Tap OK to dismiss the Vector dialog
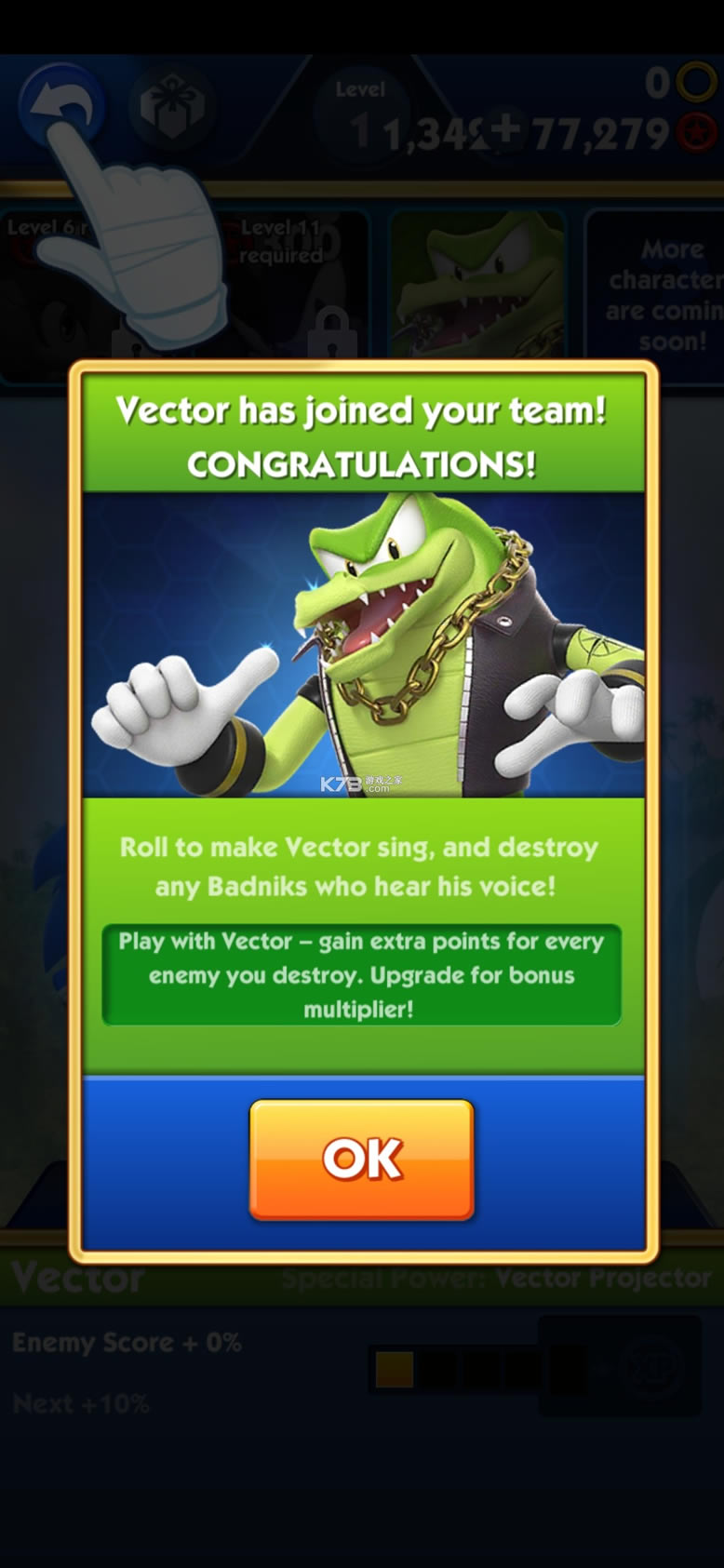The image size is (724, 1568). click(361, 1159)
